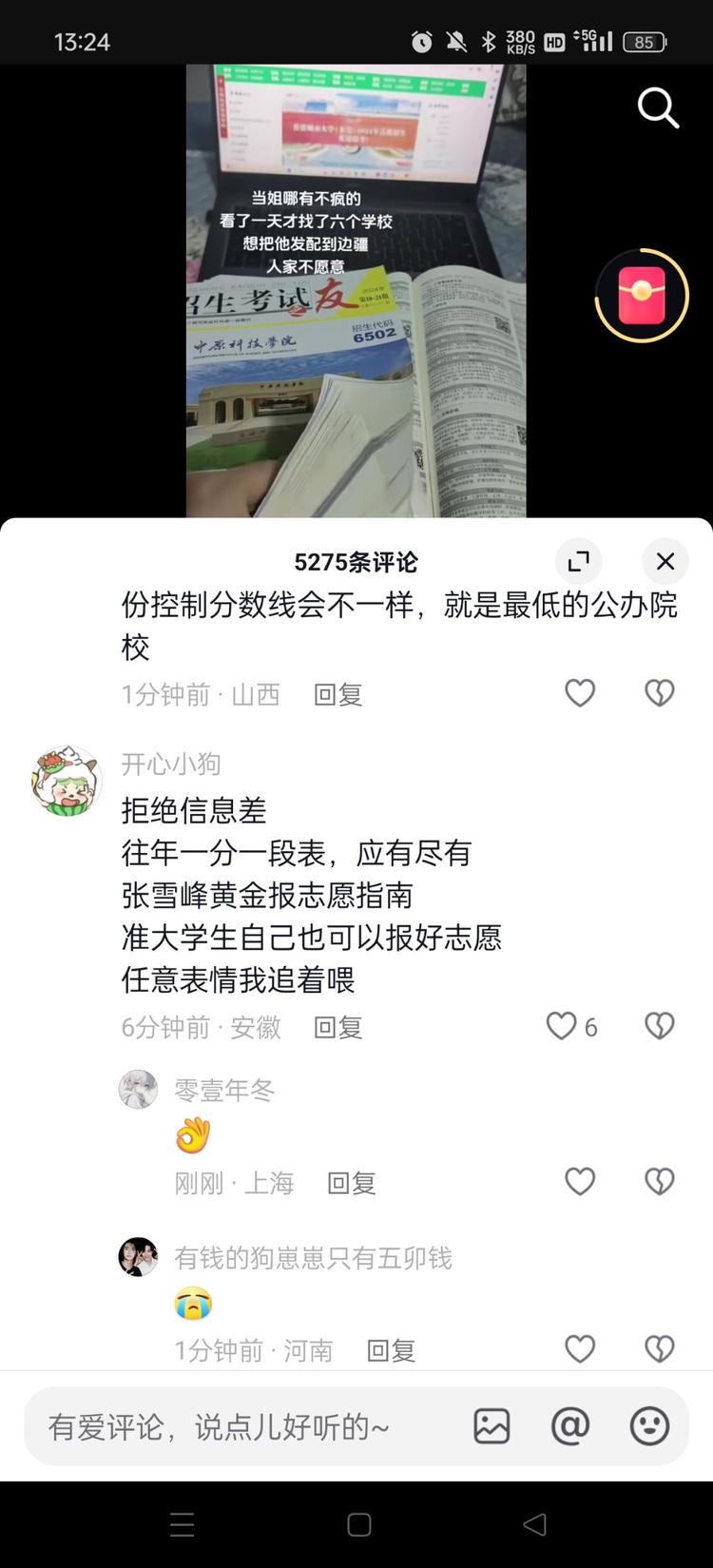Close the comments panel with the X

665,562
